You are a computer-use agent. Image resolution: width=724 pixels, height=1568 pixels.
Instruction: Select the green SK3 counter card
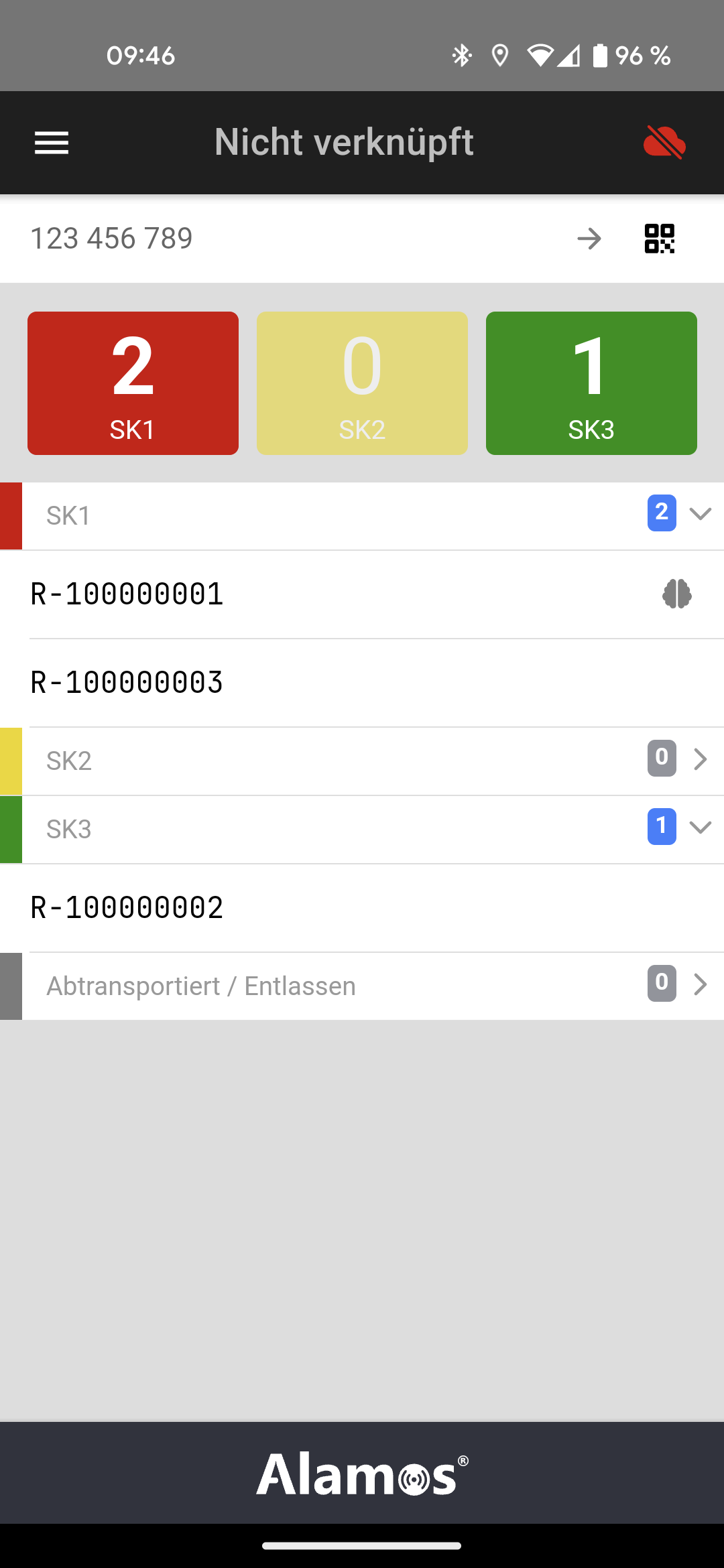point(591,383)
